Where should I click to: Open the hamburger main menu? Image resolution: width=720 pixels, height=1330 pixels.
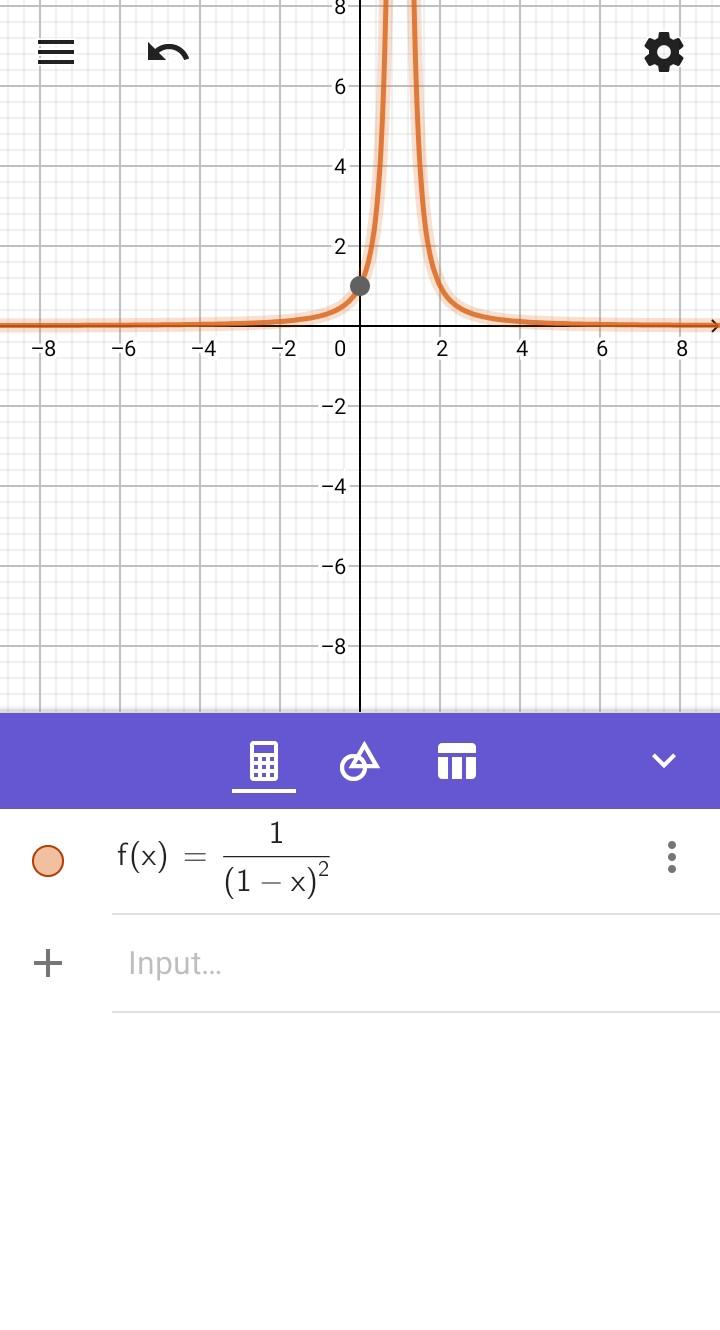pos(56,52)
